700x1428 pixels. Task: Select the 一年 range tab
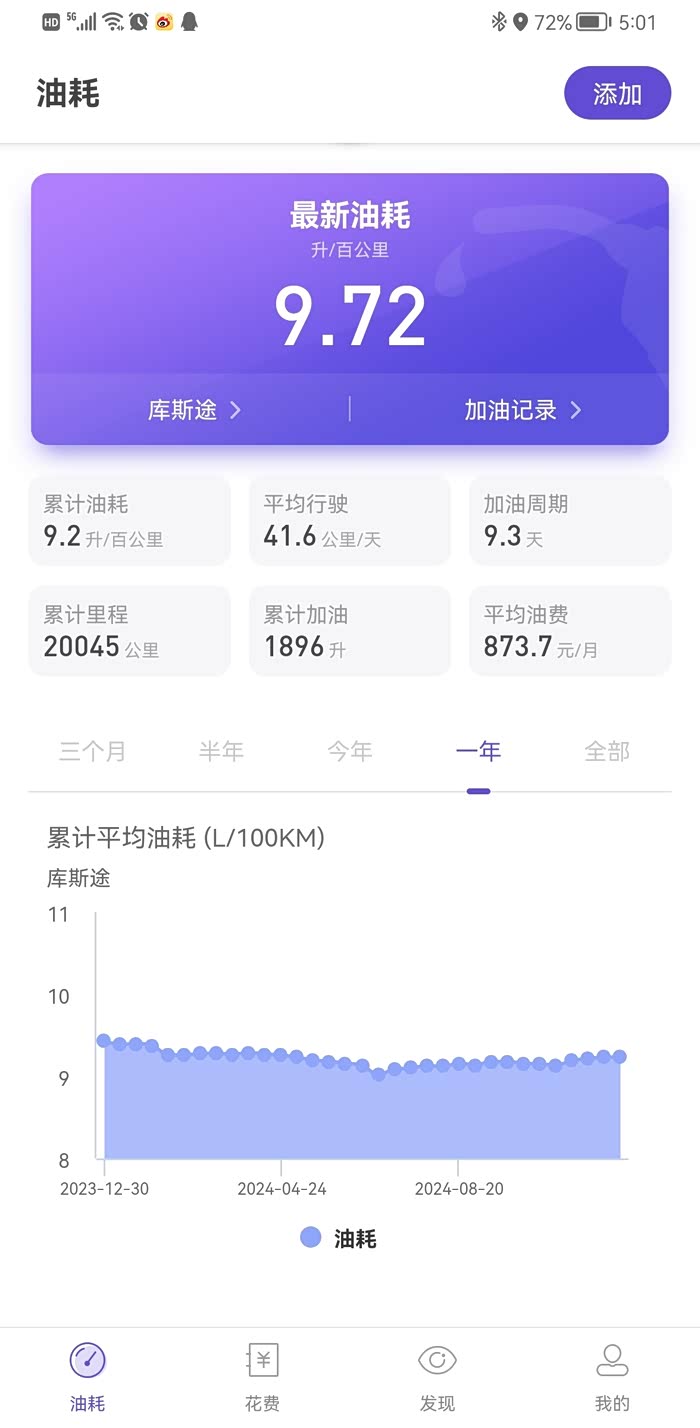click(478, 752)
